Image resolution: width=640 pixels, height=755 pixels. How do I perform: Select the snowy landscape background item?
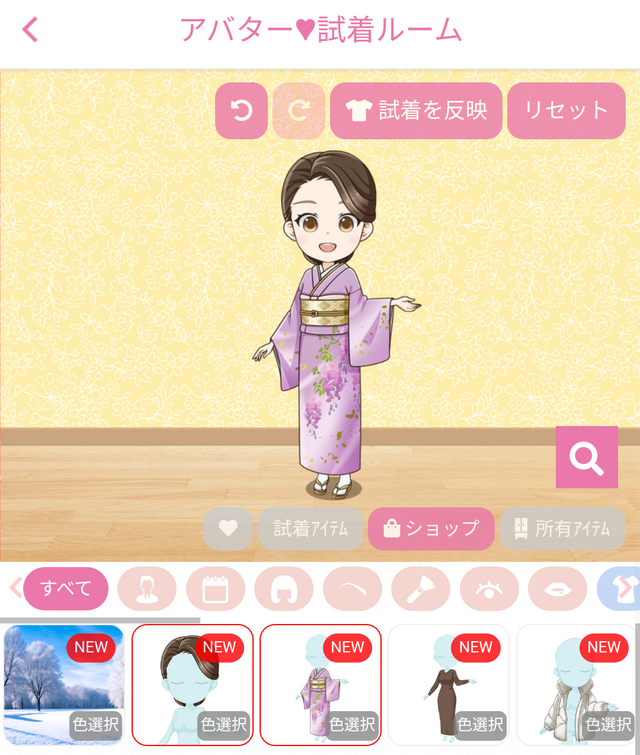(64, 685)
